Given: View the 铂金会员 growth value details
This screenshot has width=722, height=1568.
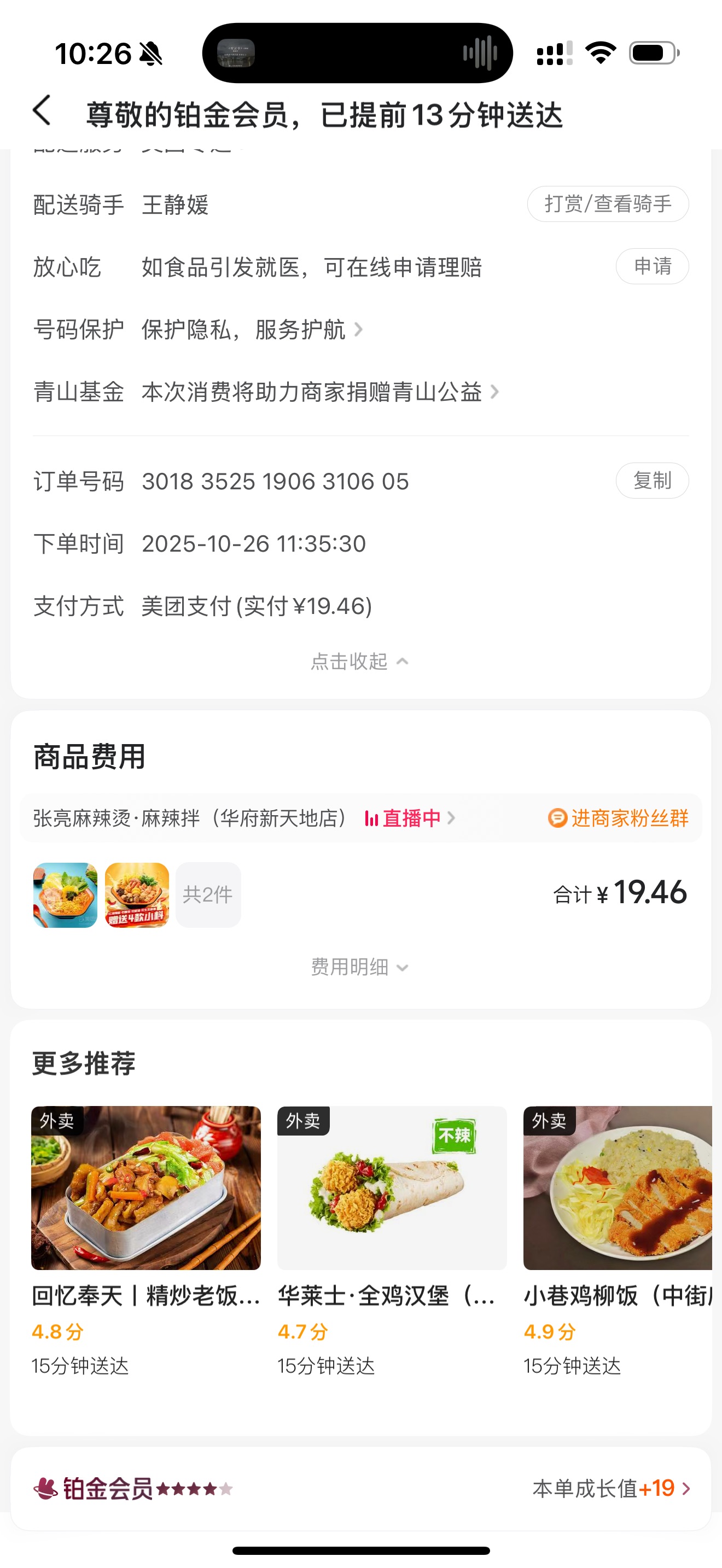Looking at the screenshot, I should (x=611, y=1489).
